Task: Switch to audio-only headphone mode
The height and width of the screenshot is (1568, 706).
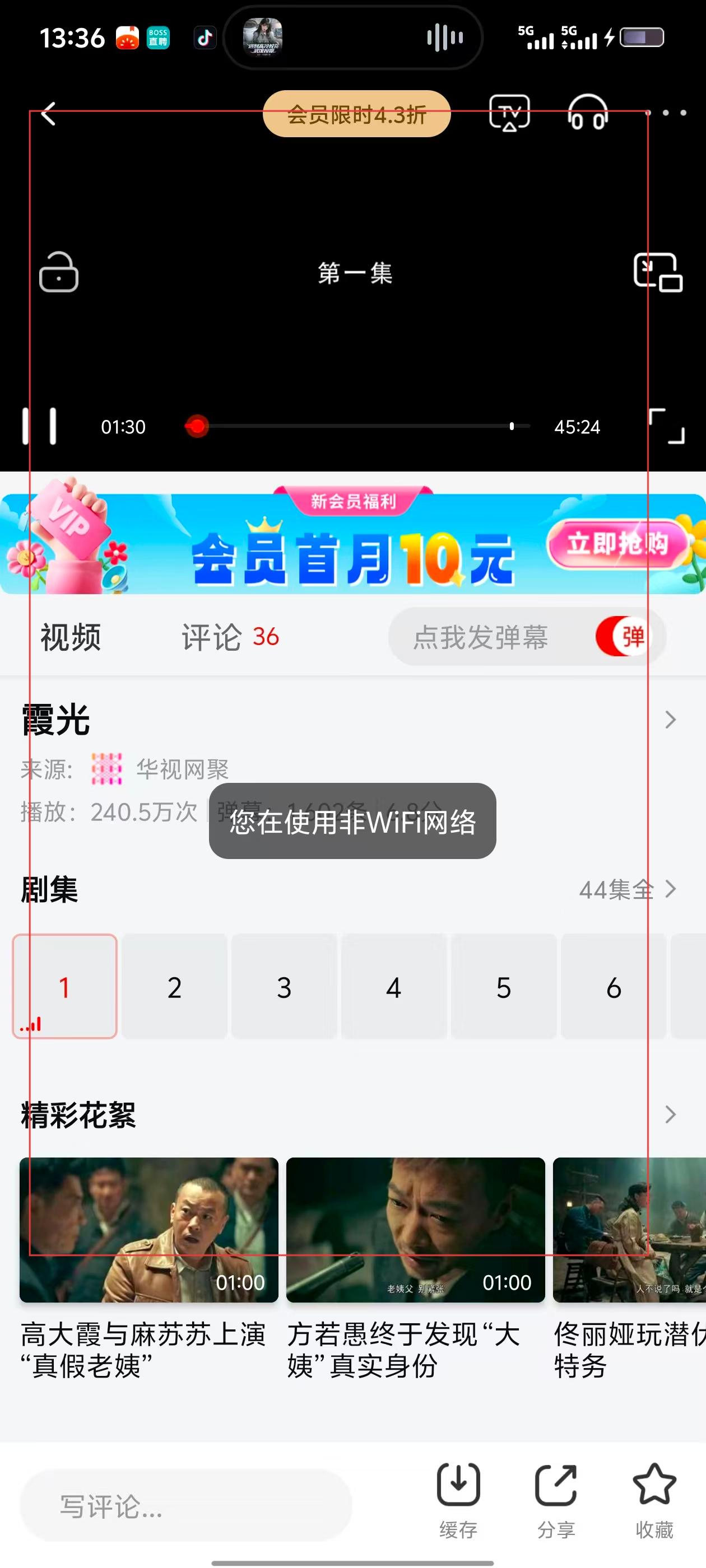Action: (x=587, y=114)
